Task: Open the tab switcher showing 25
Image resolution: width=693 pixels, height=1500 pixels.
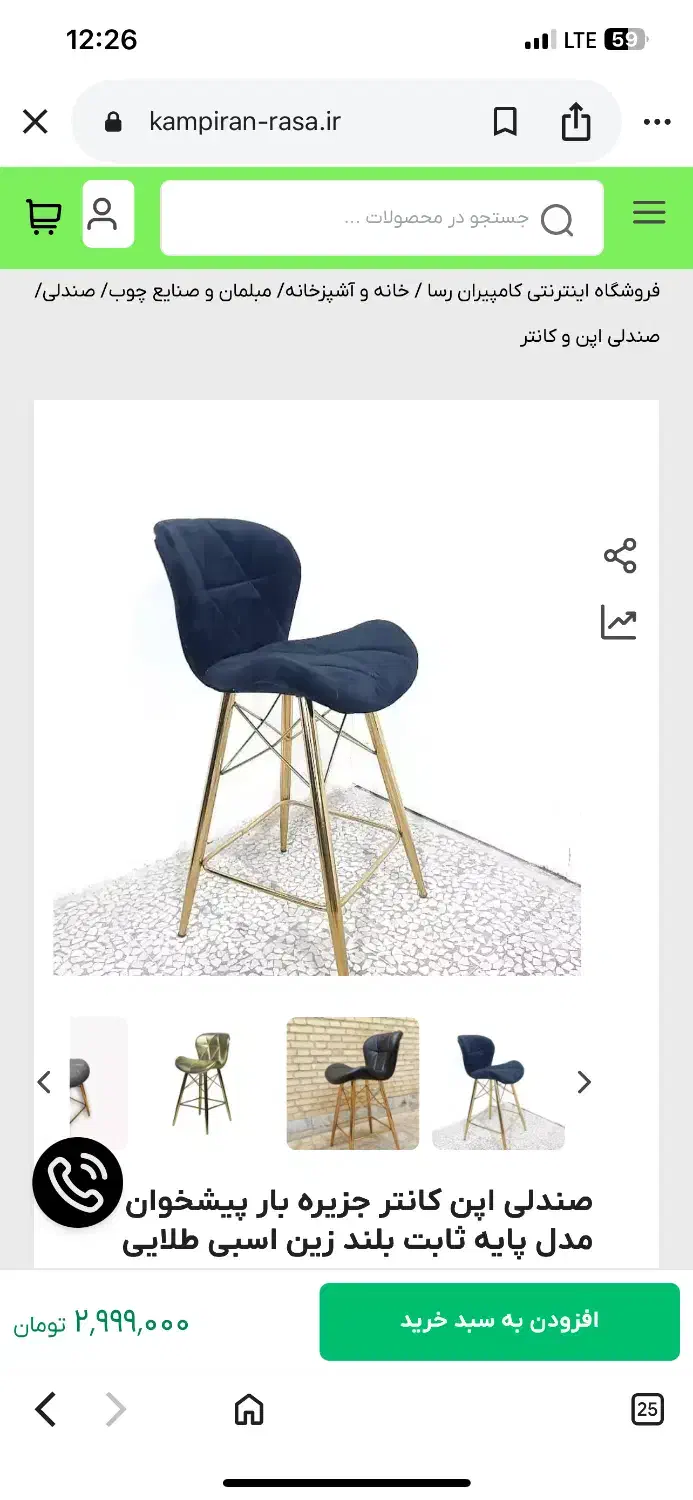Action: (648, 1410)
